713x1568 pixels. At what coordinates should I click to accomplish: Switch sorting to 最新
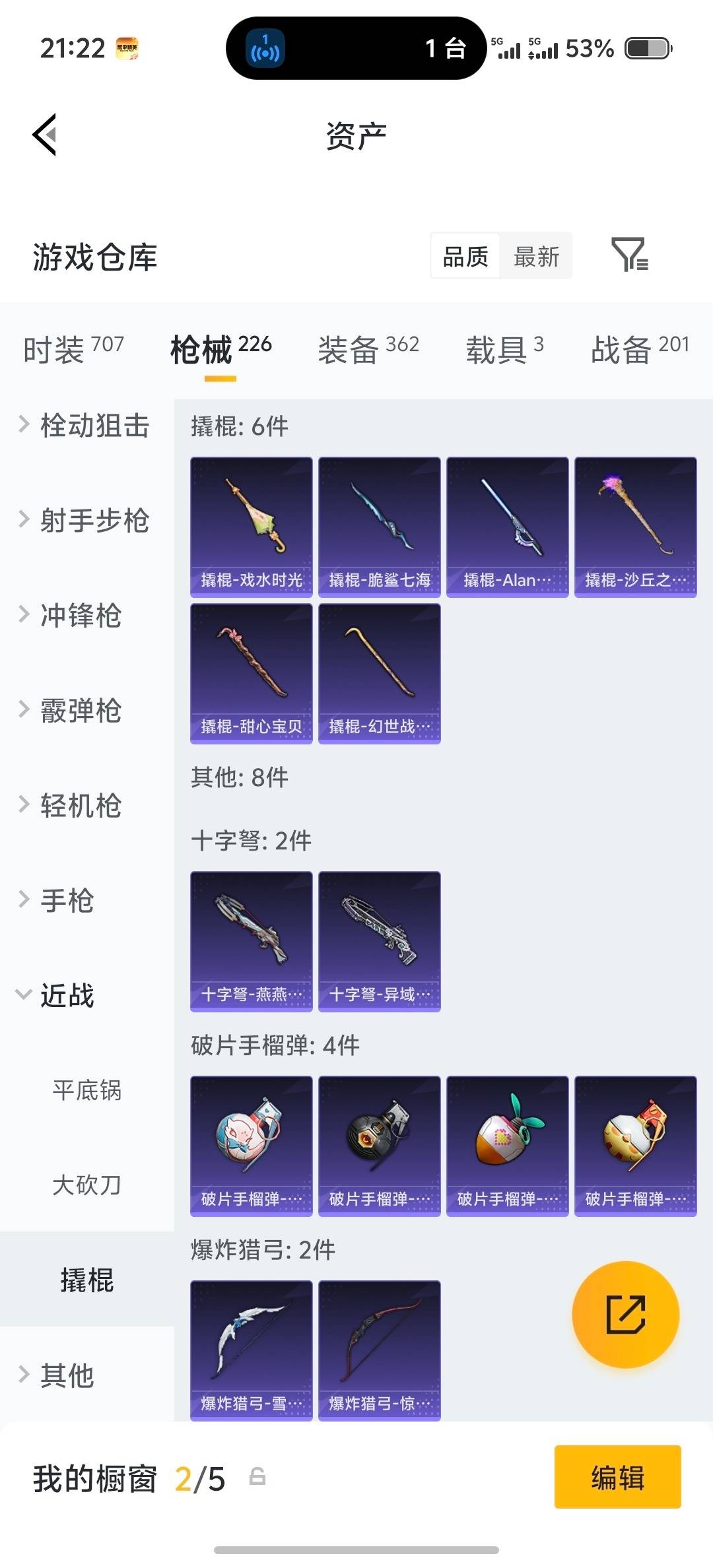pyautogui.click(x=536, y=255)
